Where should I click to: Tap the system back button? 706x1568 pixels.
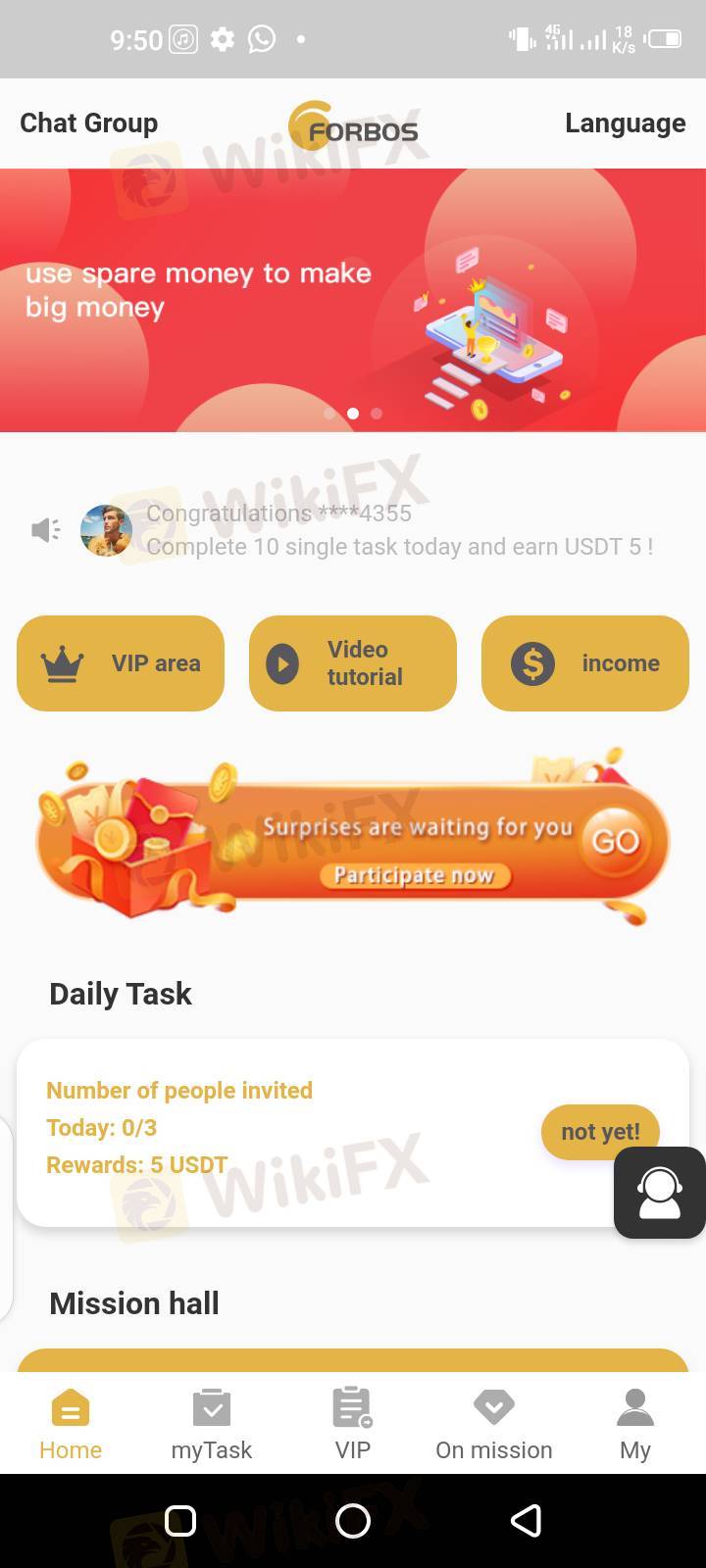tap(527, 1521)
